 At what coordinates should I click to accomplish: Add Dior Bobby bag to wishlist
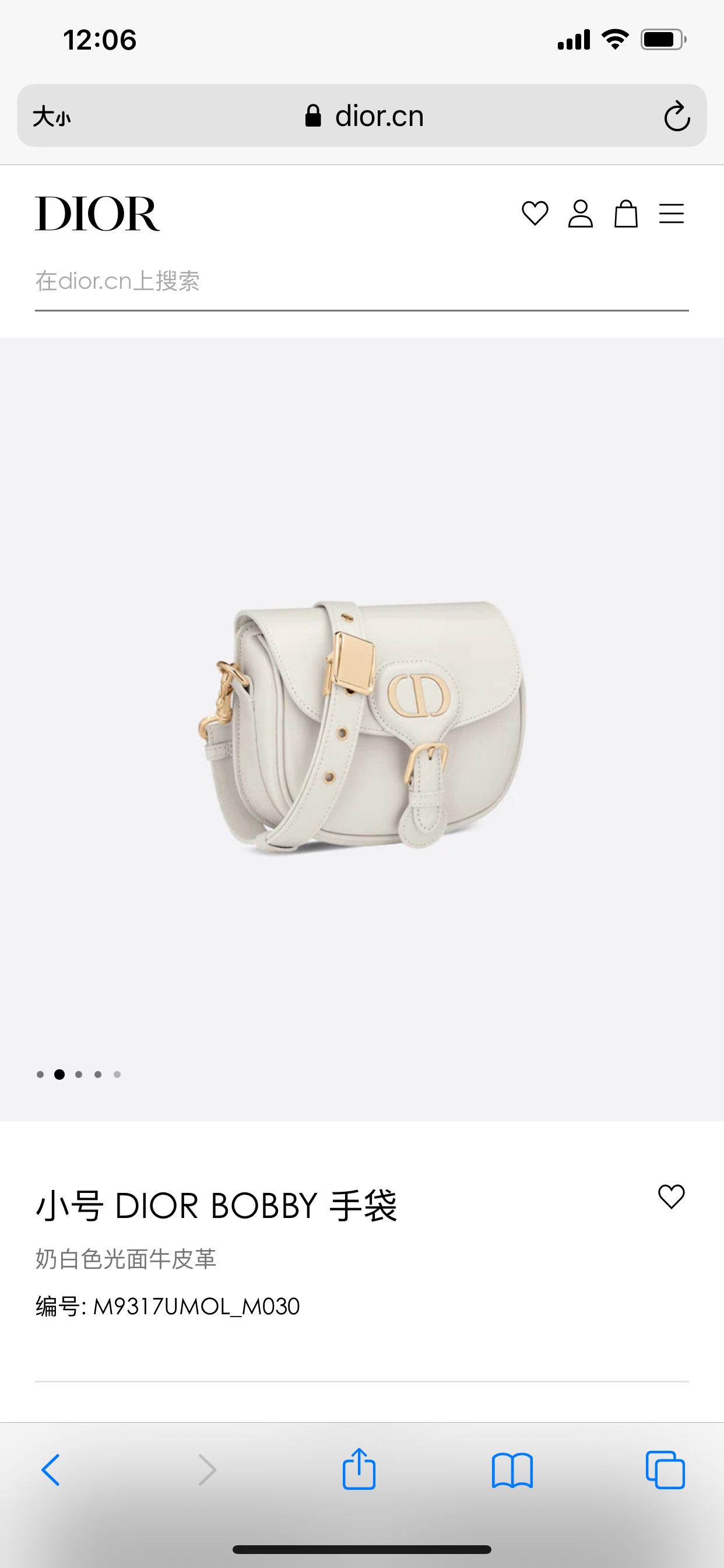671,1196
